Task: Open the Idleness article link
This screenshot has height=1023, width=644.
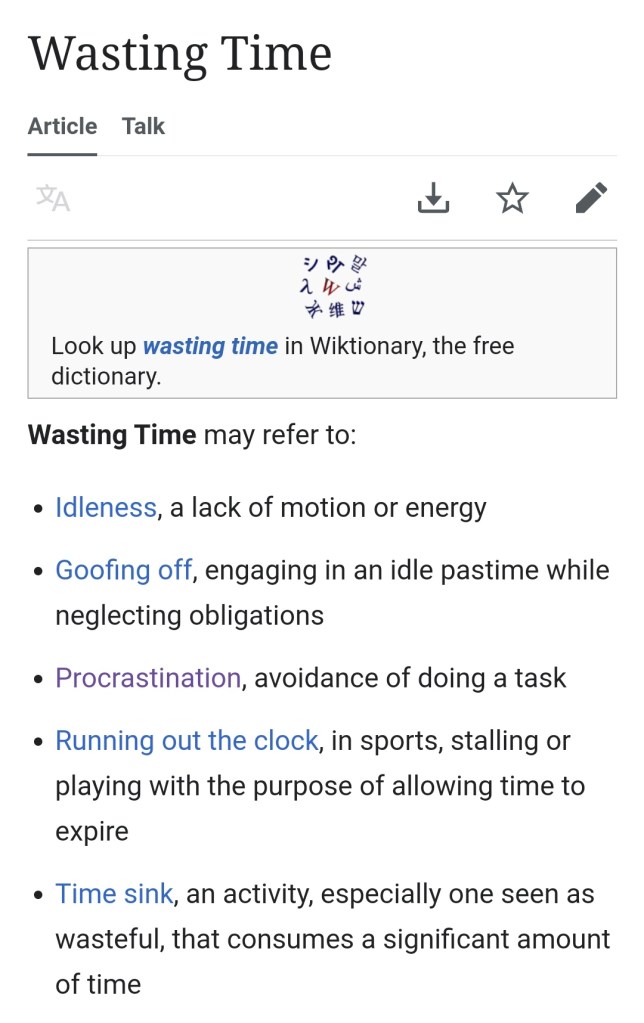Action: (x=106, y=508)
